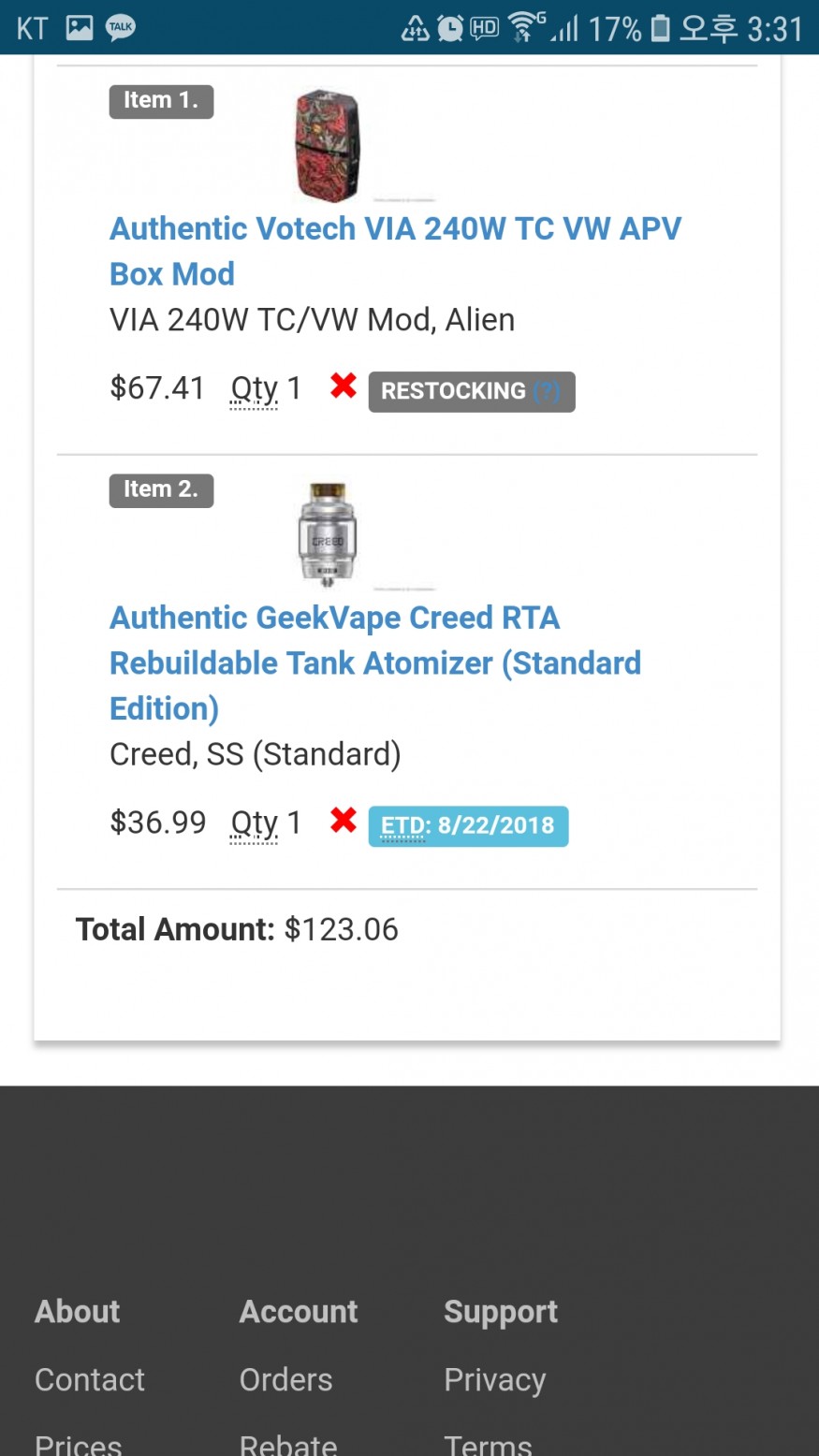Open the Rebate footer link
Image resolution: width=819 pixels, height=1456 pixels.
click(288, 1443)
